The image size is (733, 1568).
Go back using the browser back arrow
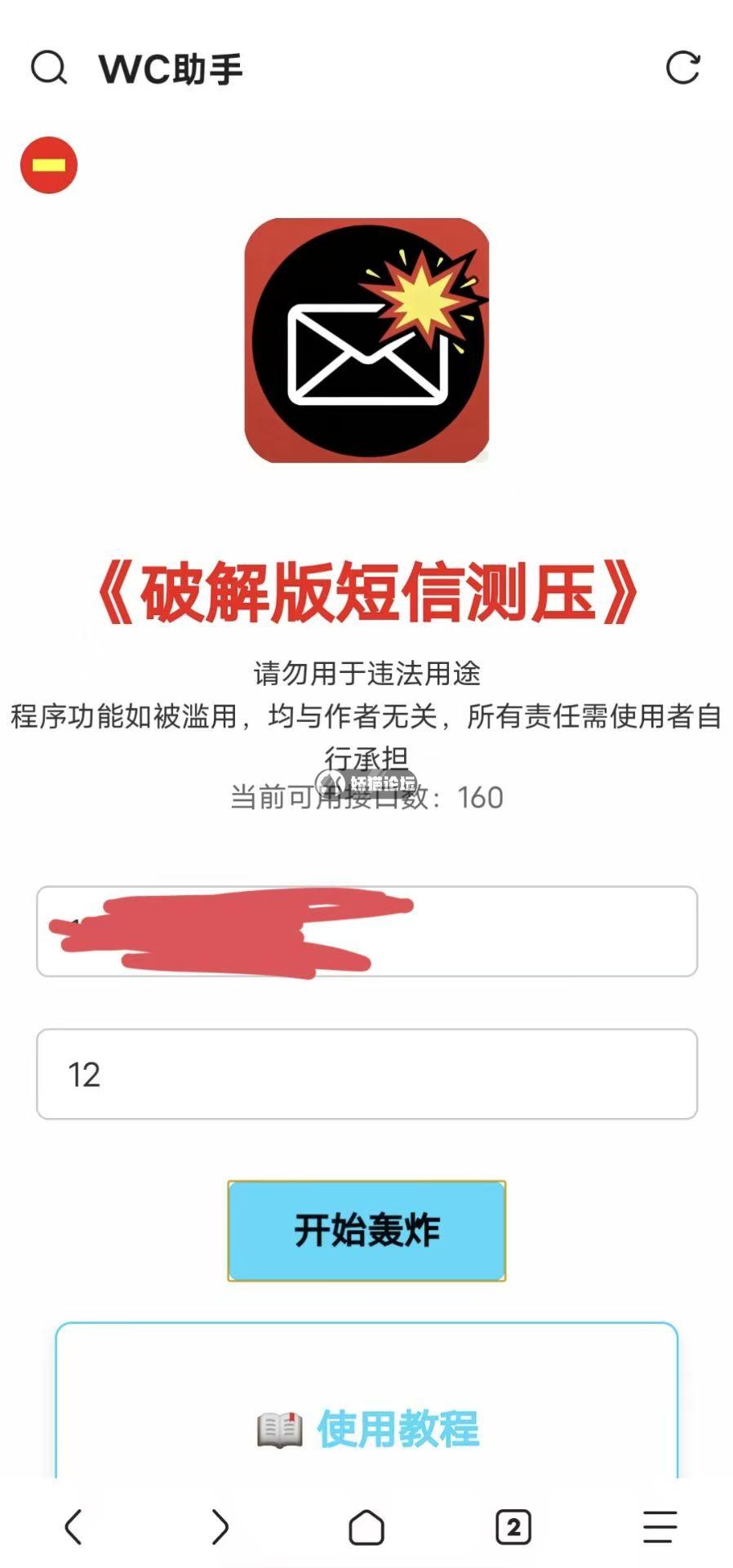click(x=73, y=1526)
